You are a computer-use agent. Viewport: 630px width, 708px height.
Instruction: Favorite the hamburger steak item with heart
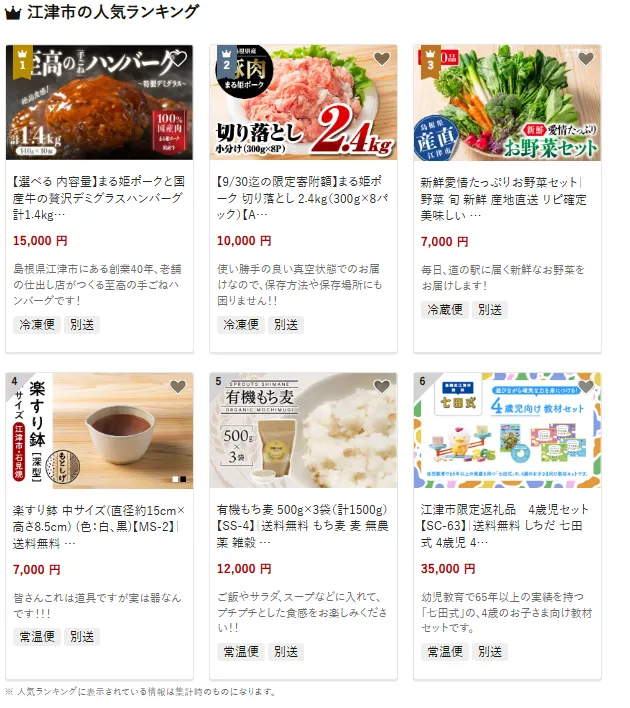point(178,59)
